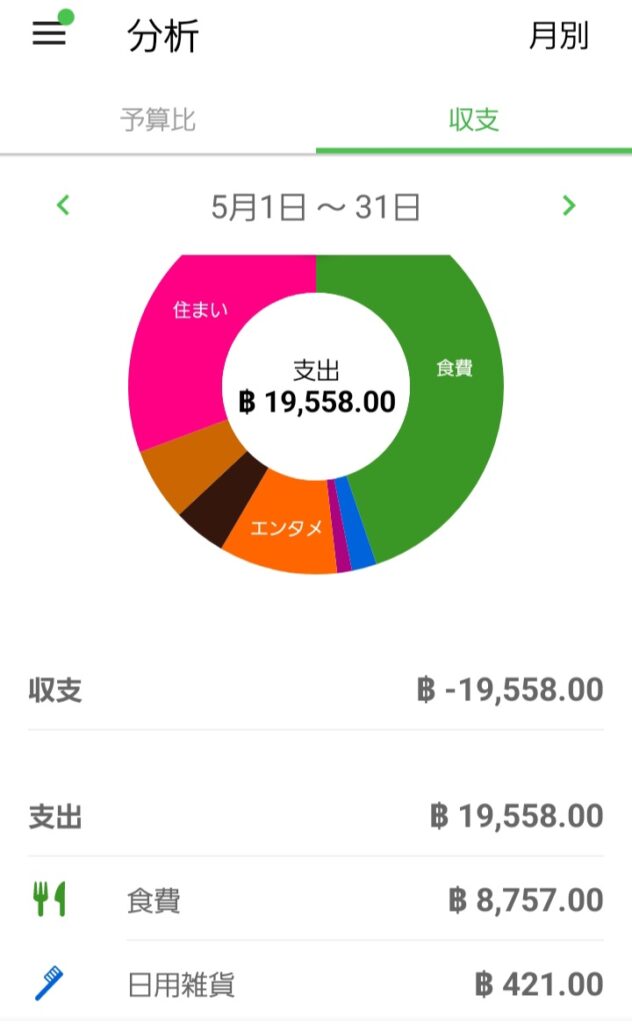
Task: Switch to the 予算比 tab
Action: [x=158, y=120]
